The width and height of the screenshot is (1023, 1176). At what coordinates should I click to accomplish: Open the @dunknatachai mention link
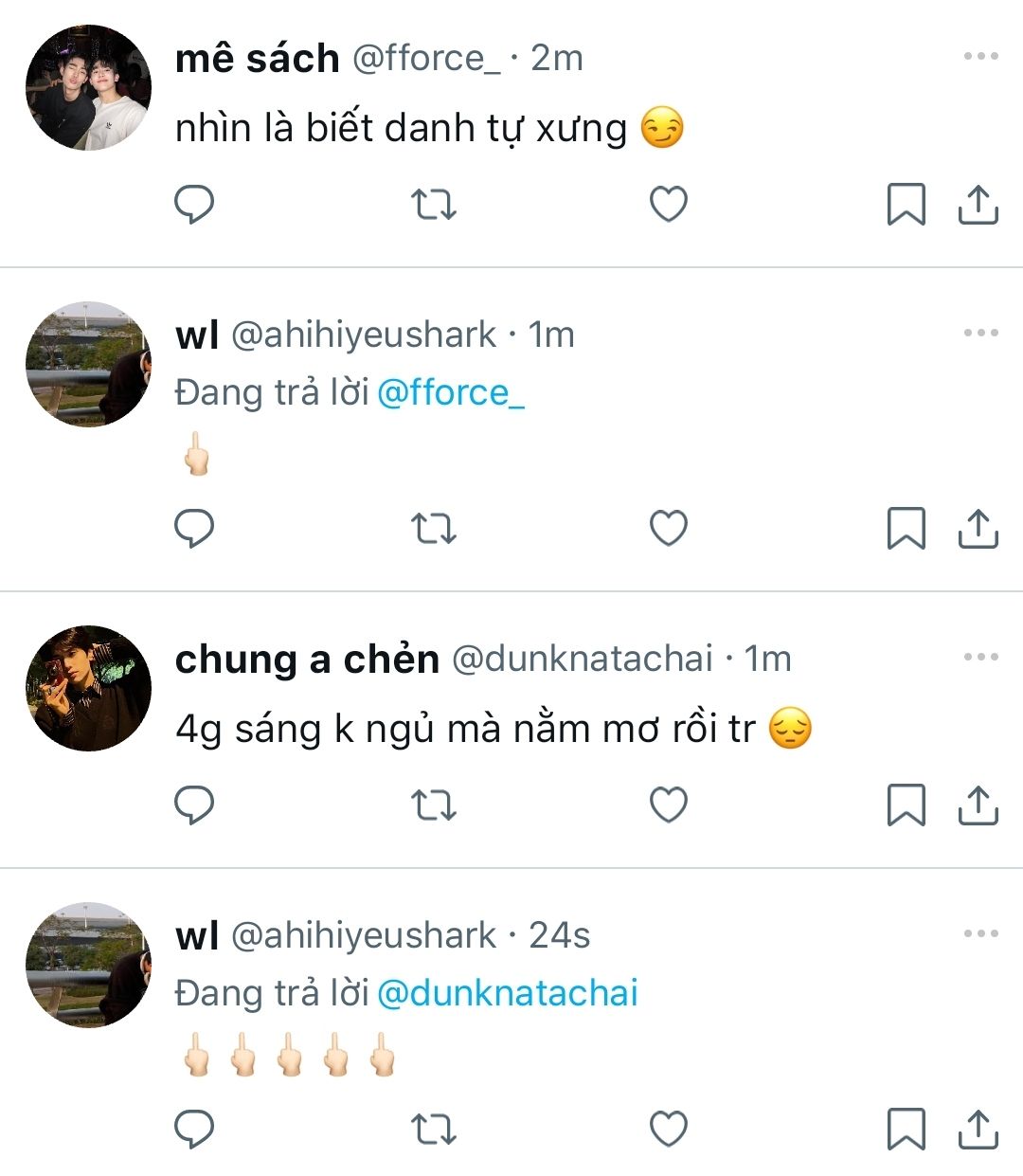pos(507,993)
